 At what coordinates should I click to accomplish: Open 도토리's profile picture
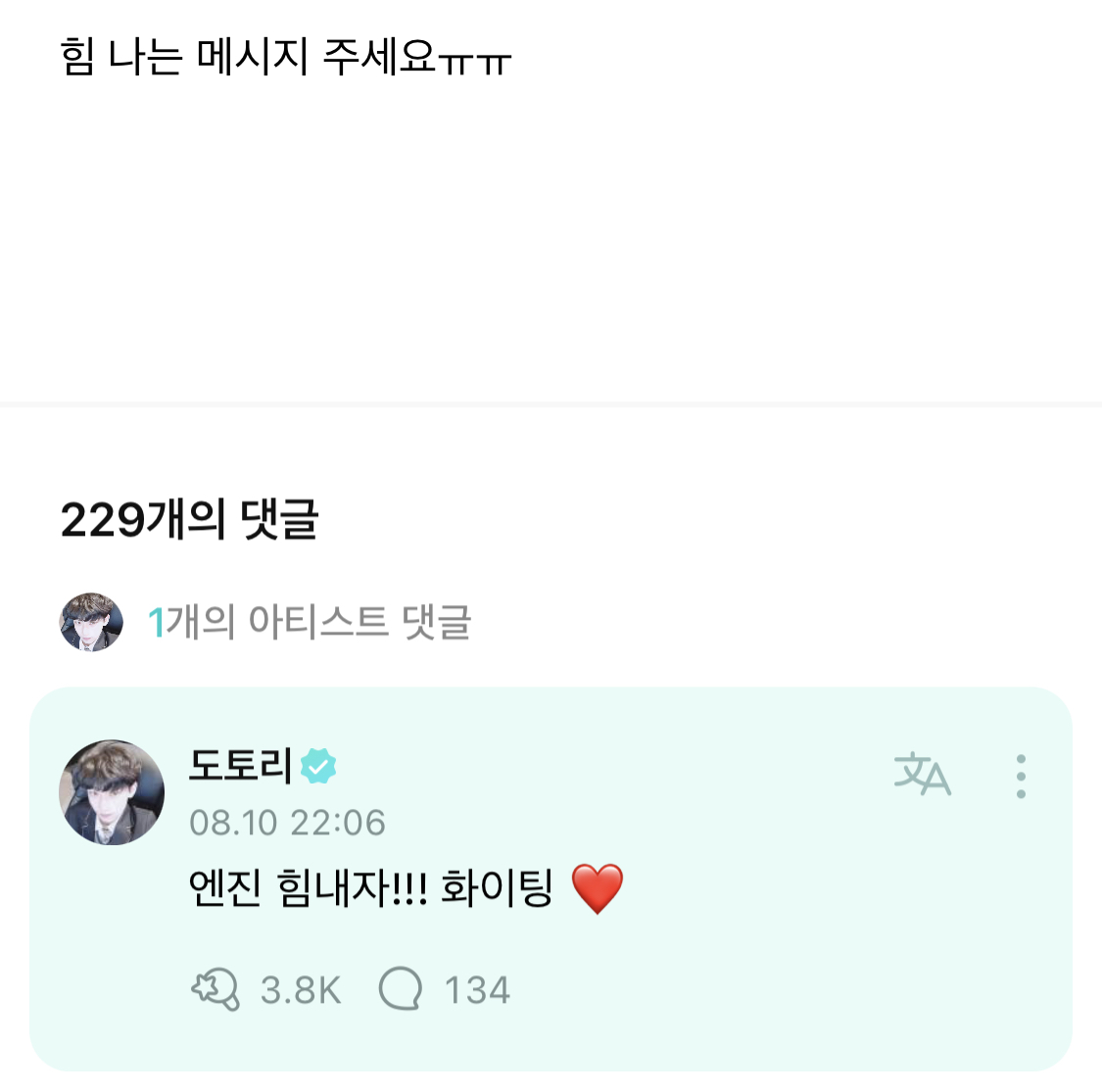[x=112, y=791]
